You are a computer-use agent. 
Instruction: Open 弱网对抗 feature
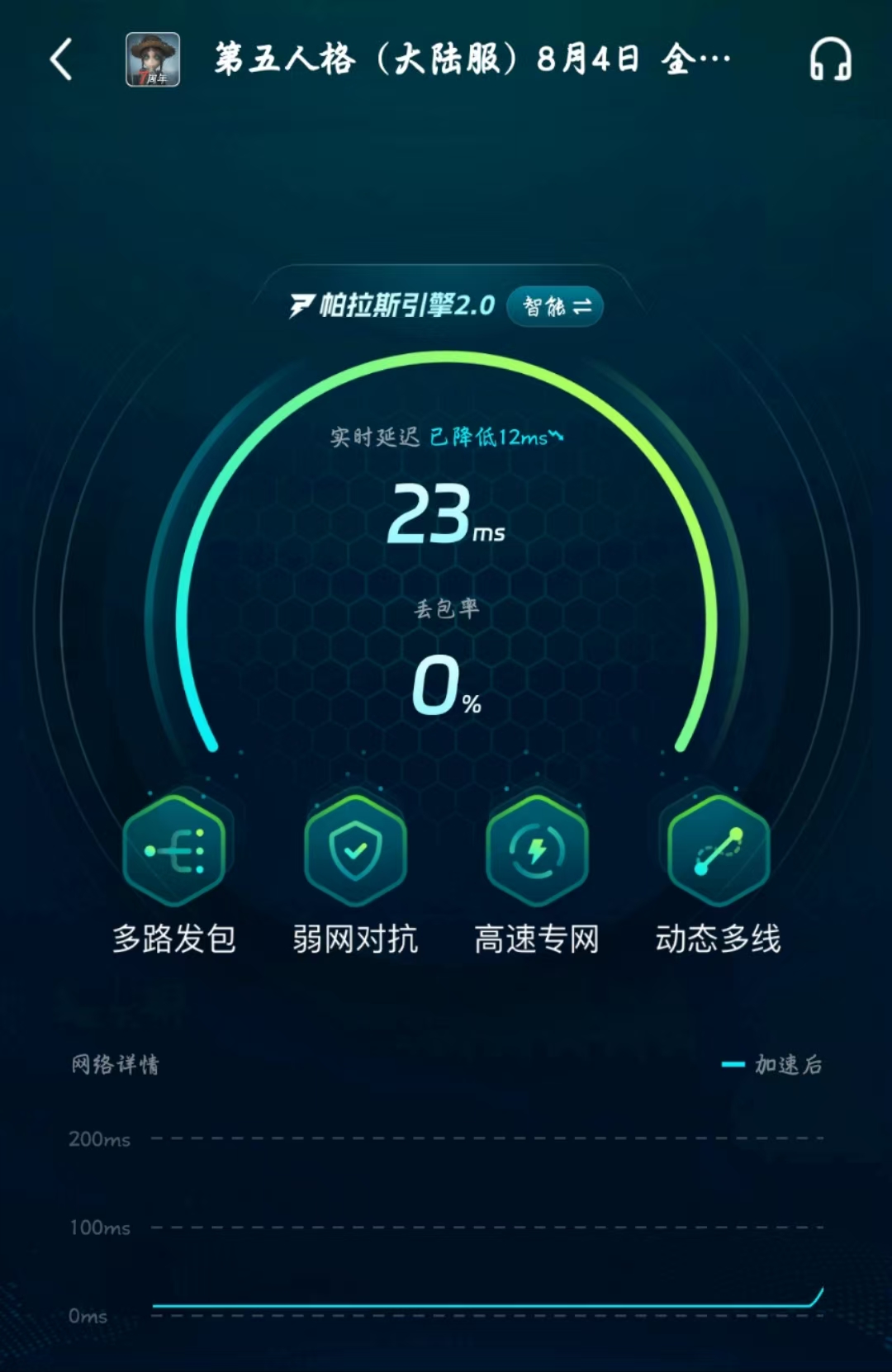(x=355, y=850)
